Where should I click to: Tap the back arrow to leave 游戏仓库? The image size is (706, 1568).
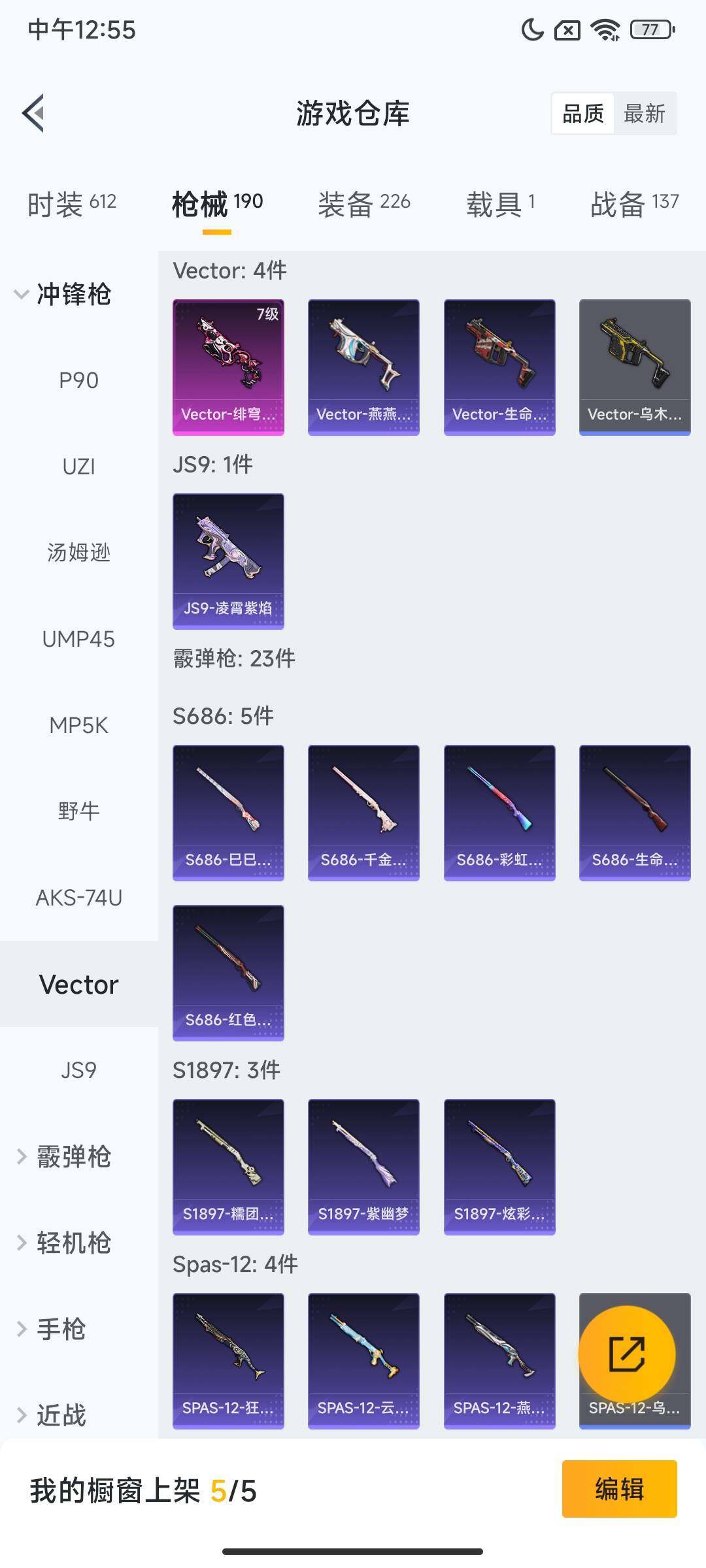34,112
